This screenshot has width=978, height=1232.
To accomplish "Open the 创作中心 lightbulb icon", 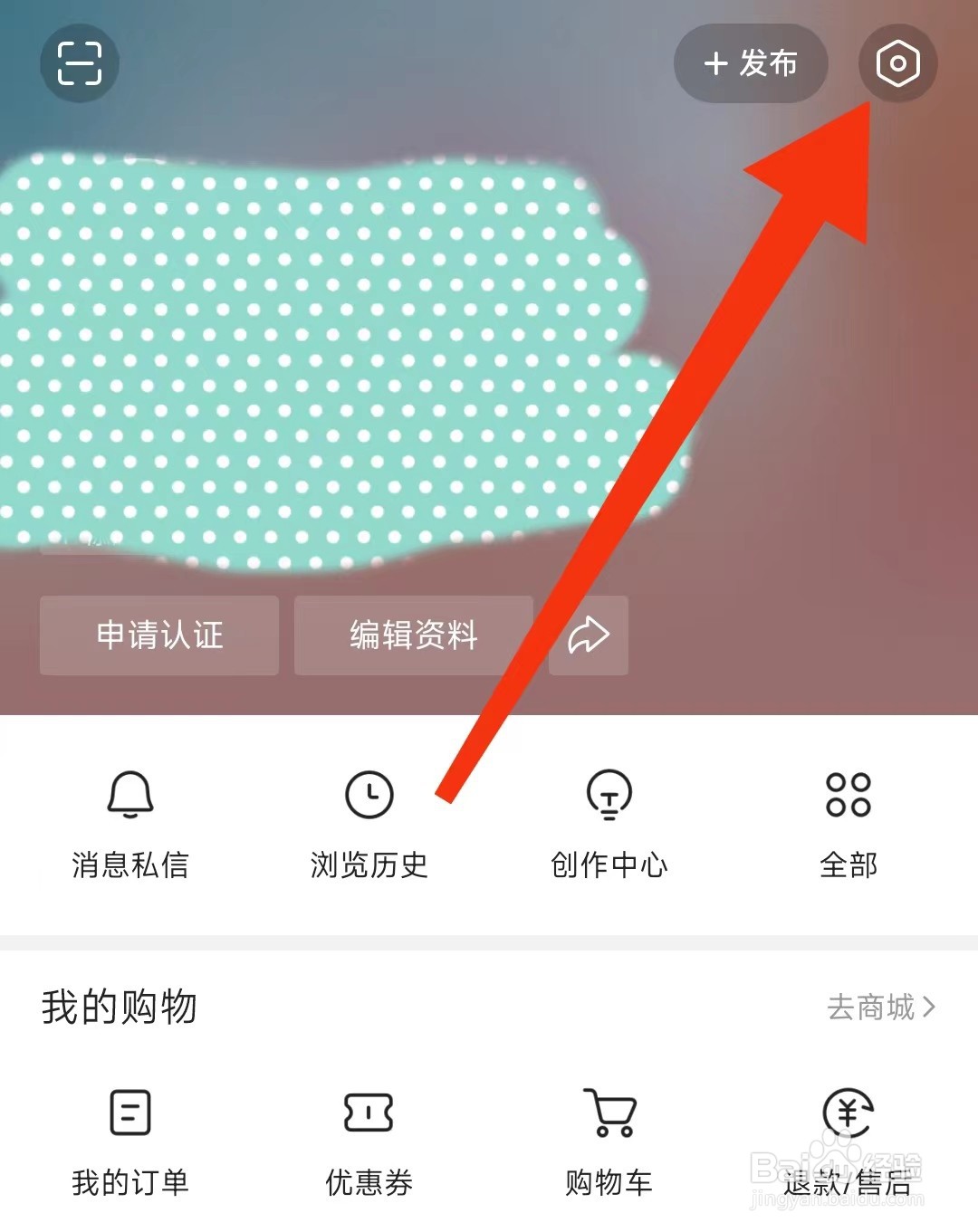I will pyautogui.click(x=609, y=797).
